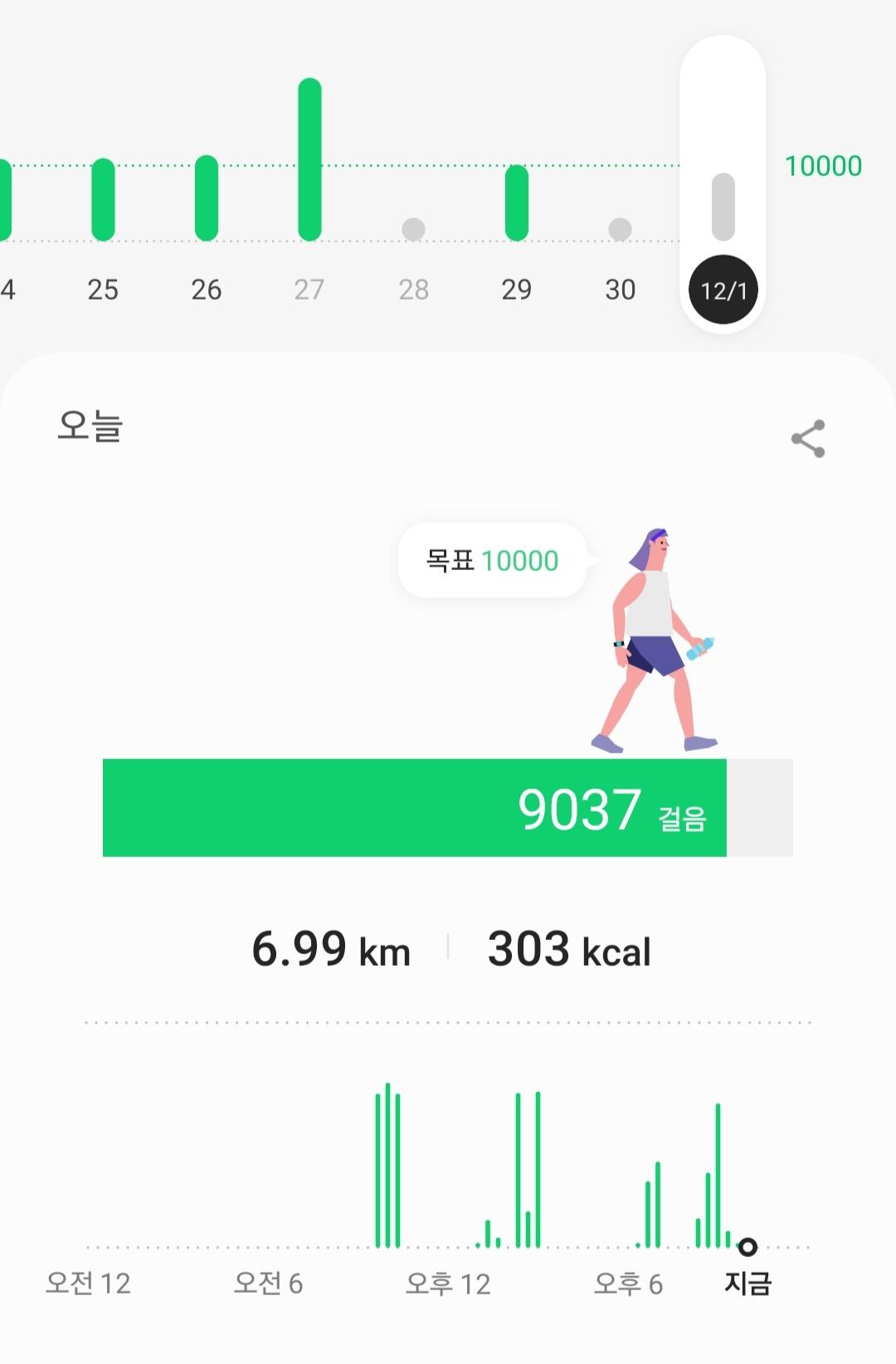Image resolution: width=896 pixels, height=1364 pixels.
Task: Select day 25 in the step chart
Action: pos(103,289)
